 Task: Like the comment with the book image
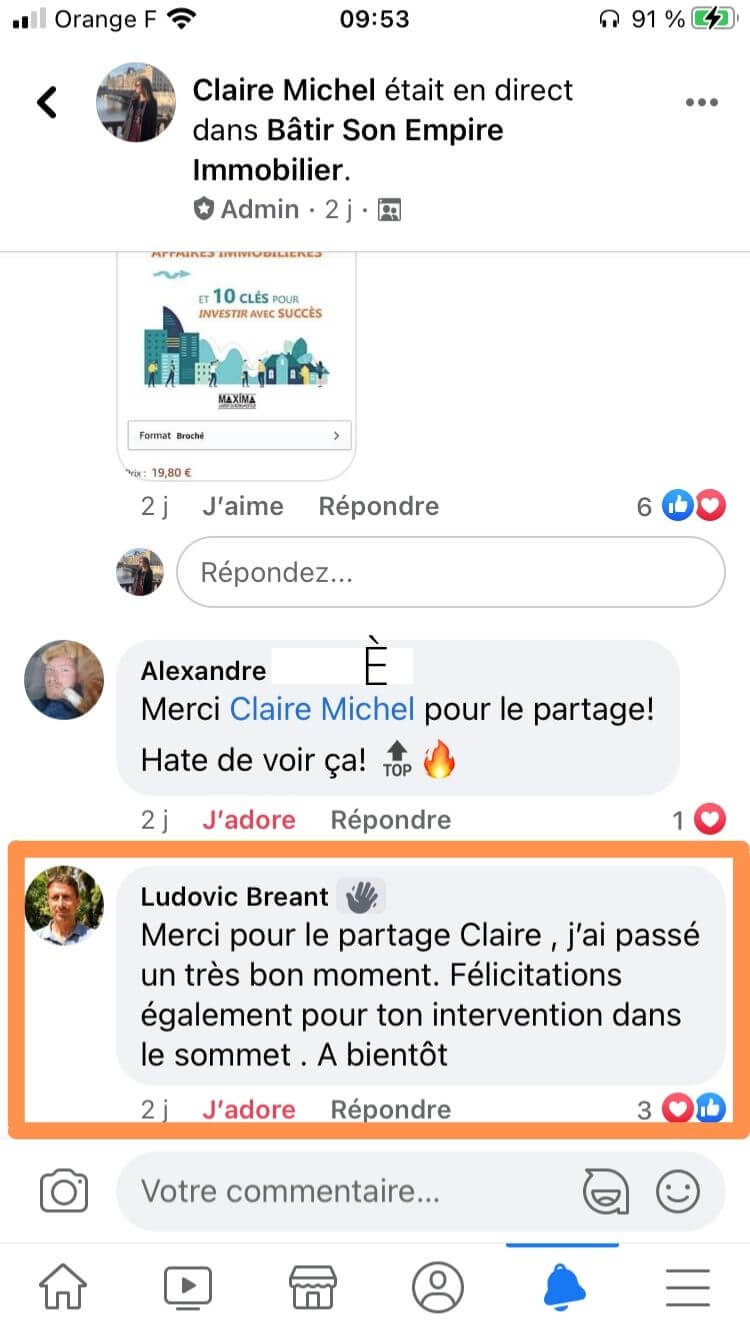click(242, 507)
